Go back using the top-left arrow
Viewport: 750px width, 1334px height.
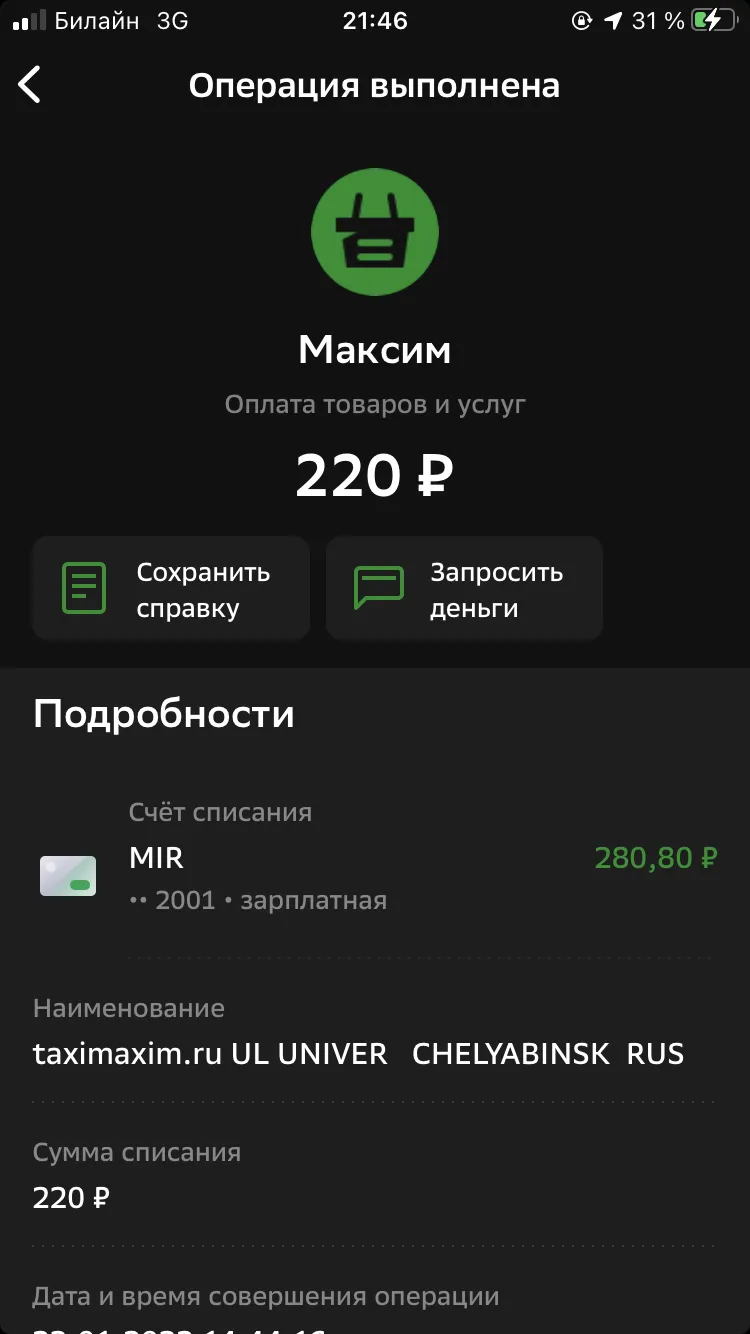pos(30,85)
